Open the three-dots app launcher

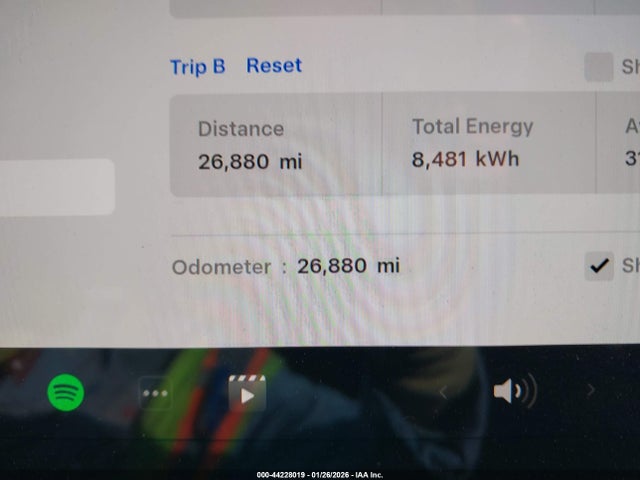click(155, 393)
